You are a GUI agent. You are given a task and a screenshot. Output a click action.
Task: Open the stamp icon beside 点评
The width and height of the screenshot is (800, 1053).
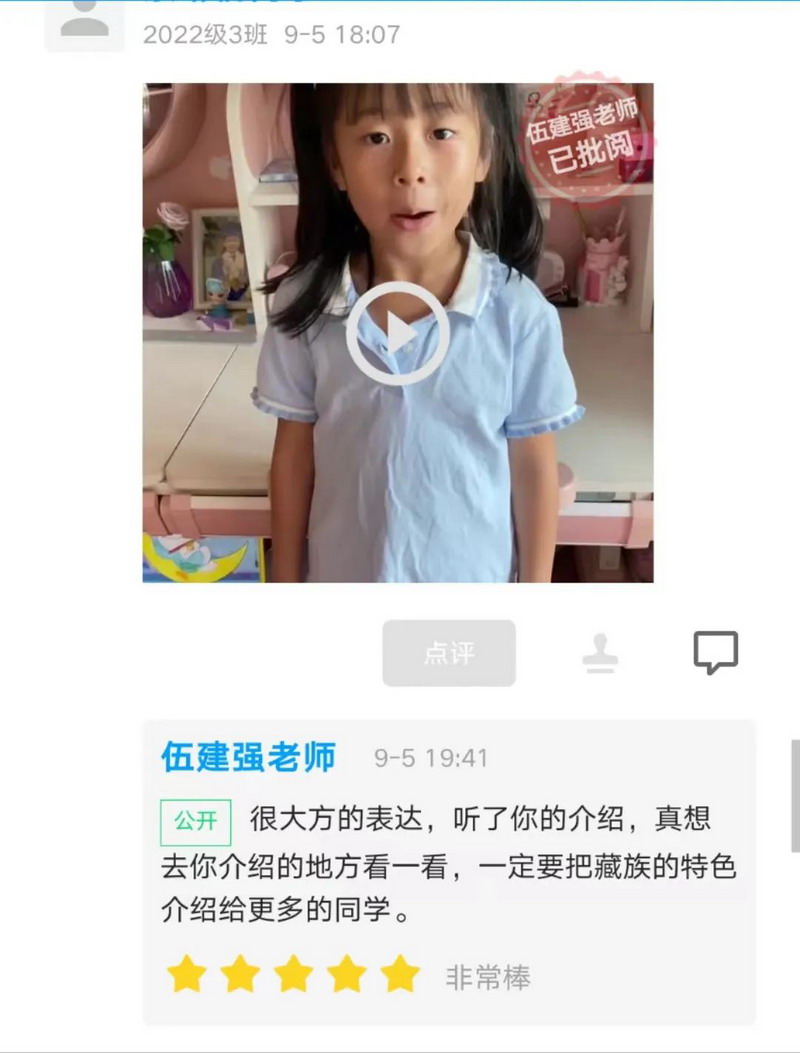tap(600, 654)
